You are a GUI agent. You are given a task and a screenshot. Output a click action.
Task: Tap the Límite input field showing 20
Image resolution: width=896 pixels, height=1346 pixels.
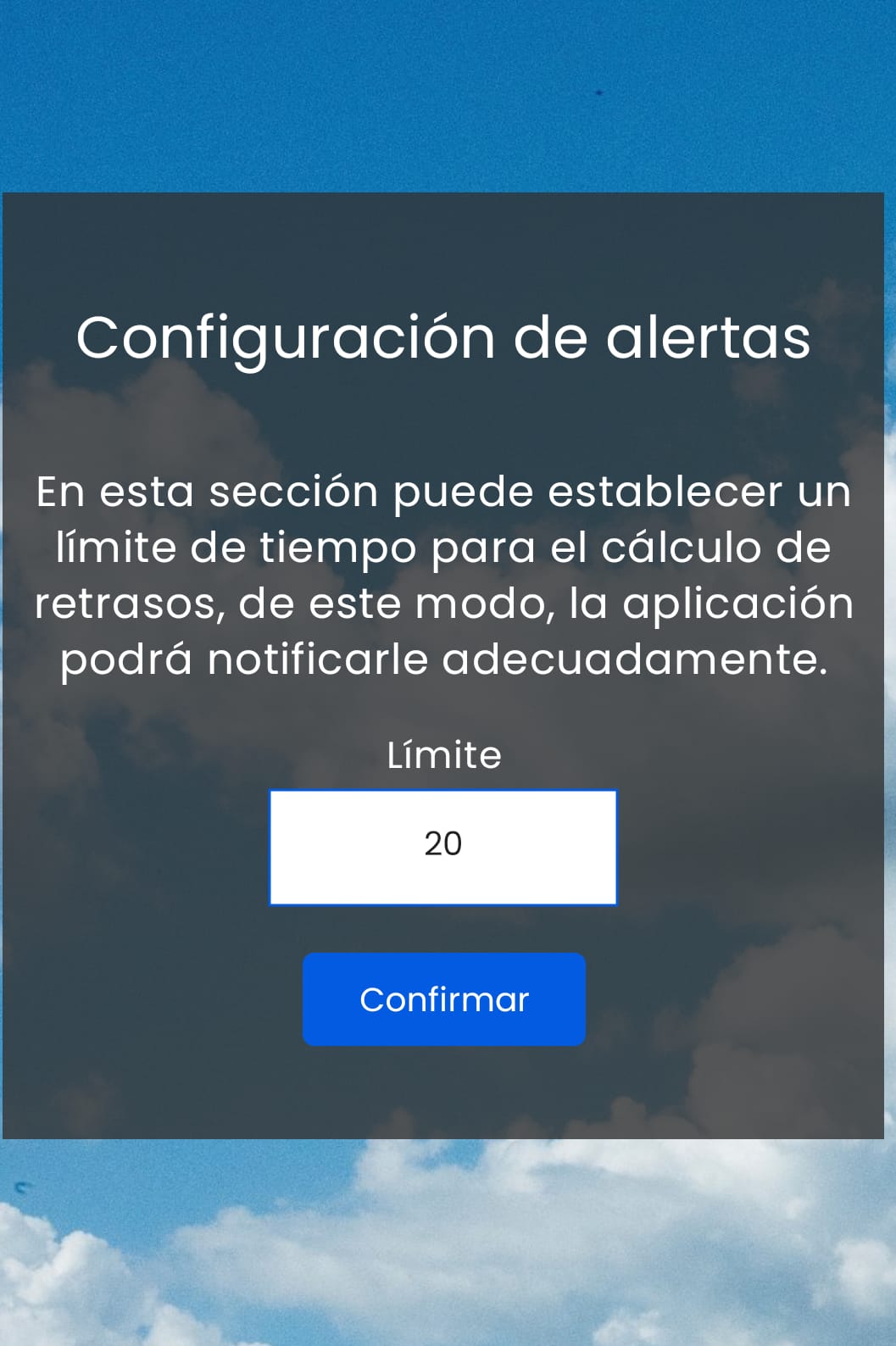point(443,847)
